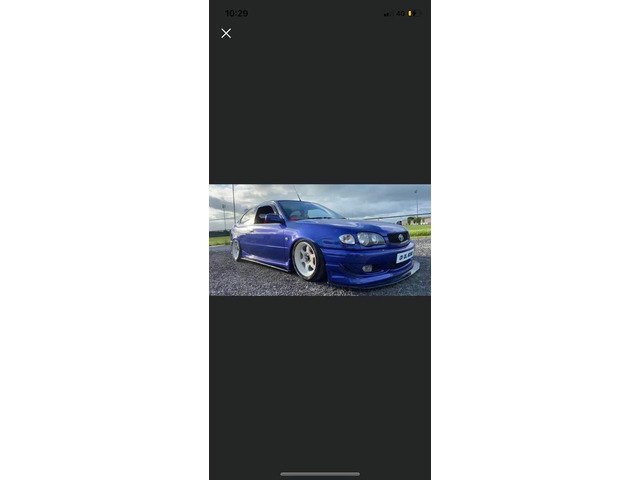The width and height of the screenshot is (640, 480).
Task: Close the full-screen photo viewer
Action: 226,33
